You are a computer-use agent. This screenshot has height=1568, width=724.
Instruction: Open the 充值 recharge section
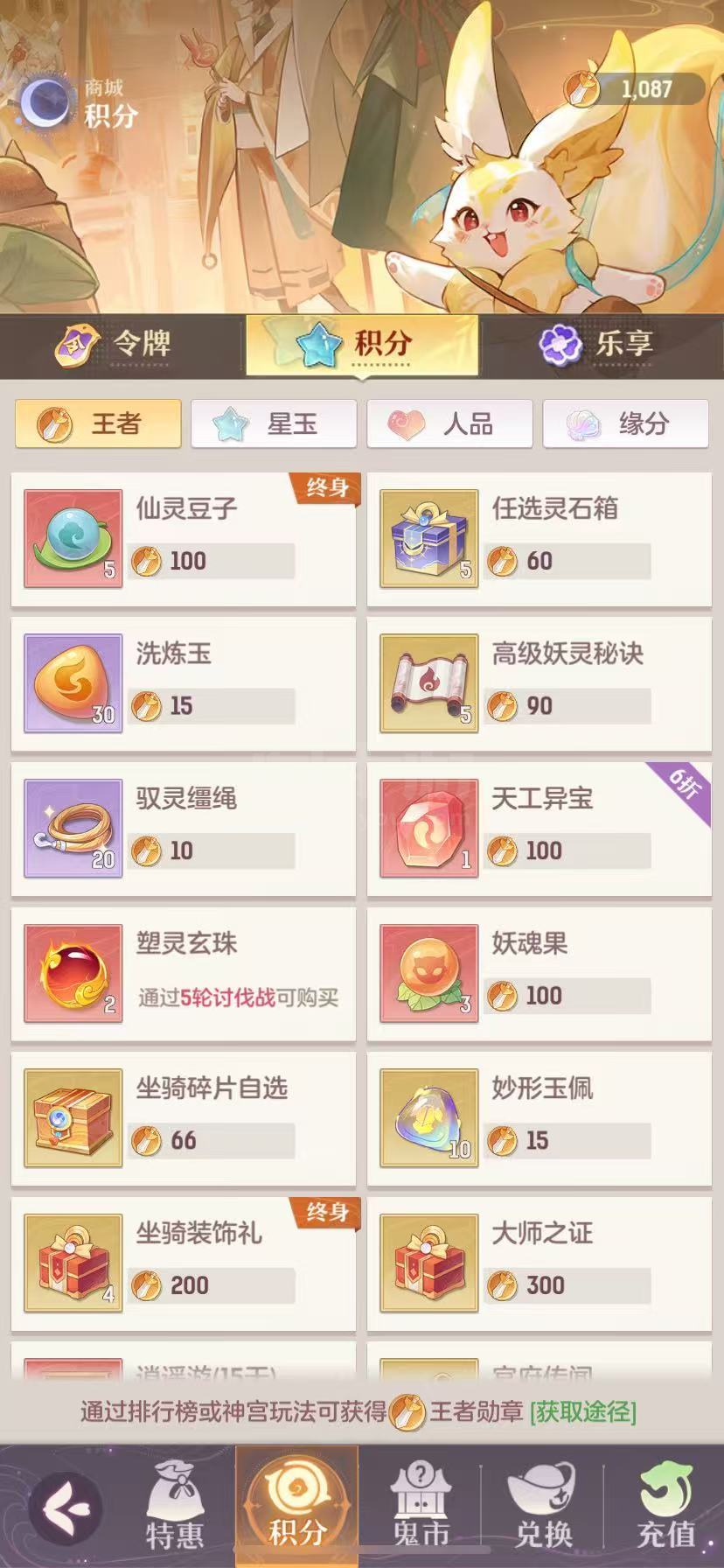pos(666,1508)
